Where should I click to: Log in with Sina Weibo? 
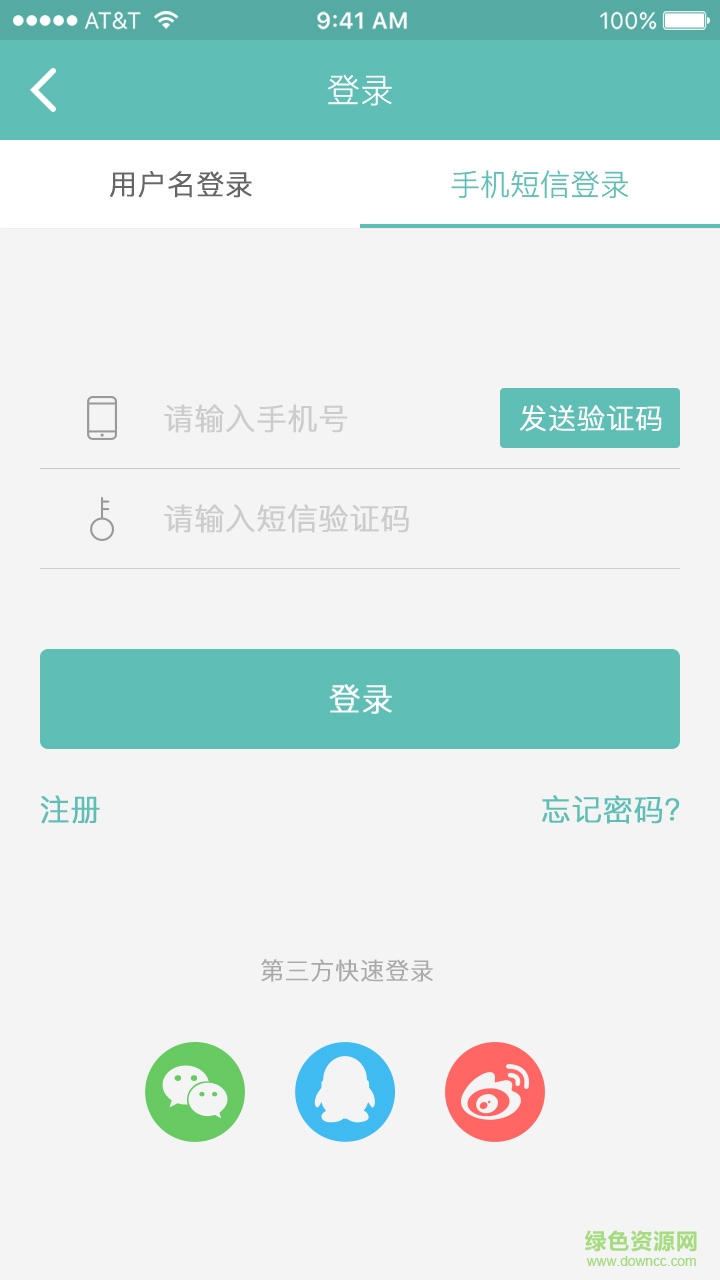[494, 1091]
